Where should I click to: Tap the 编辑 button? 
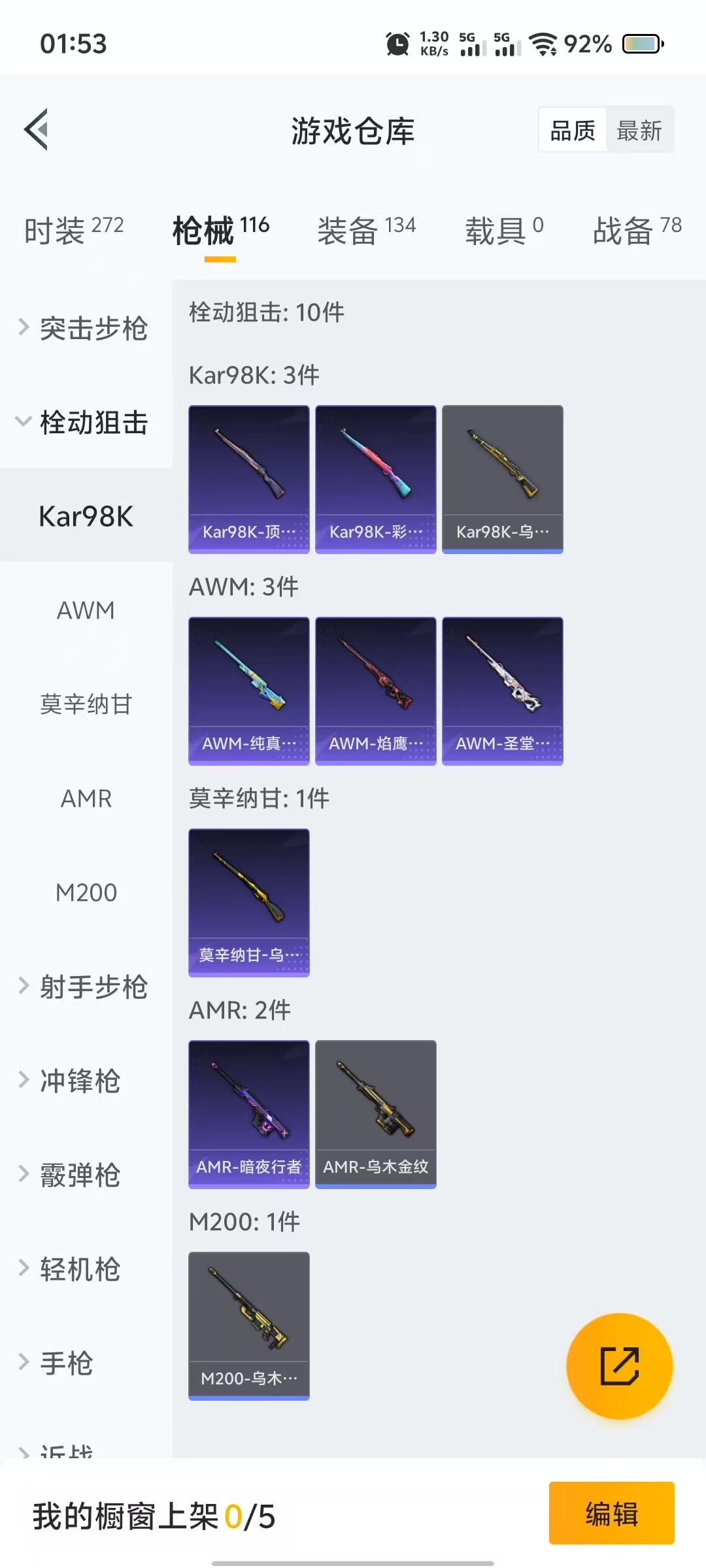(x=611, y=1513)
